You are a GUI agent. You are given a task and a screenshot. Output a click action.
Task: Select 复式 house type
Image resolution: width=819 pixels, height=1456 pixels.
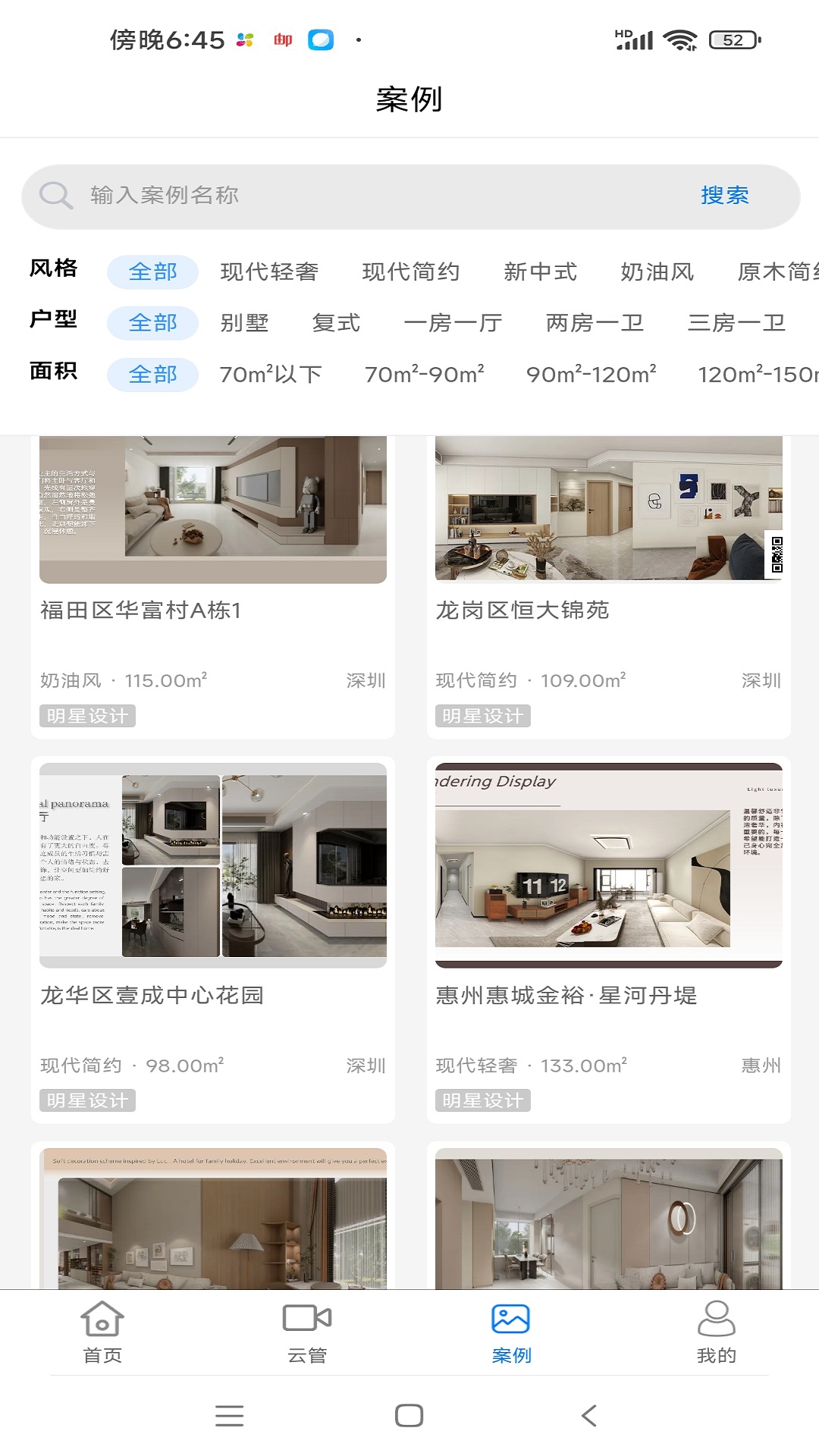(x=336, y=323)
